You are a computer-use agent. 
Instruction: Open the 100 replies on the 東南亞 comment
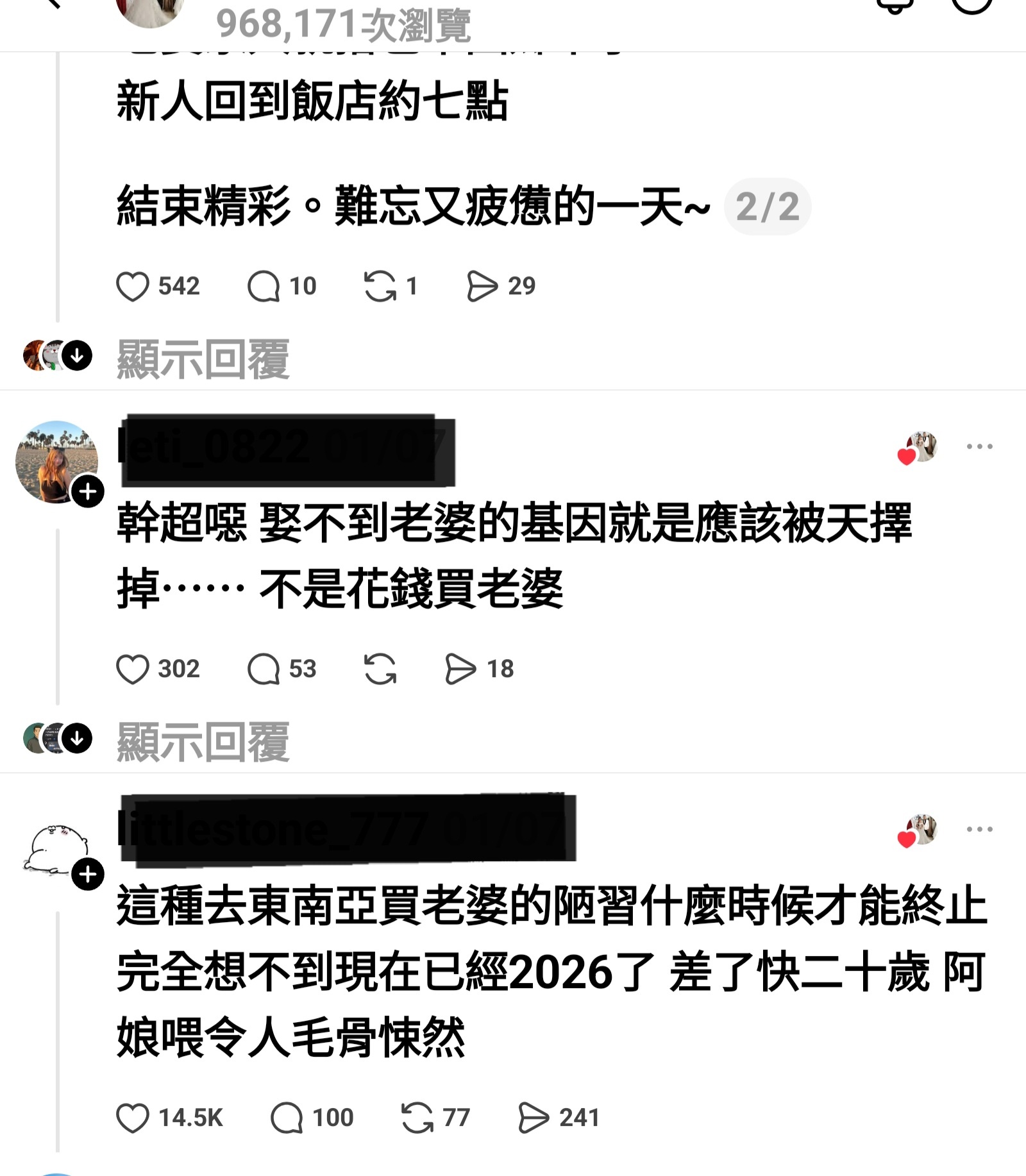(x=287, y=1118)
